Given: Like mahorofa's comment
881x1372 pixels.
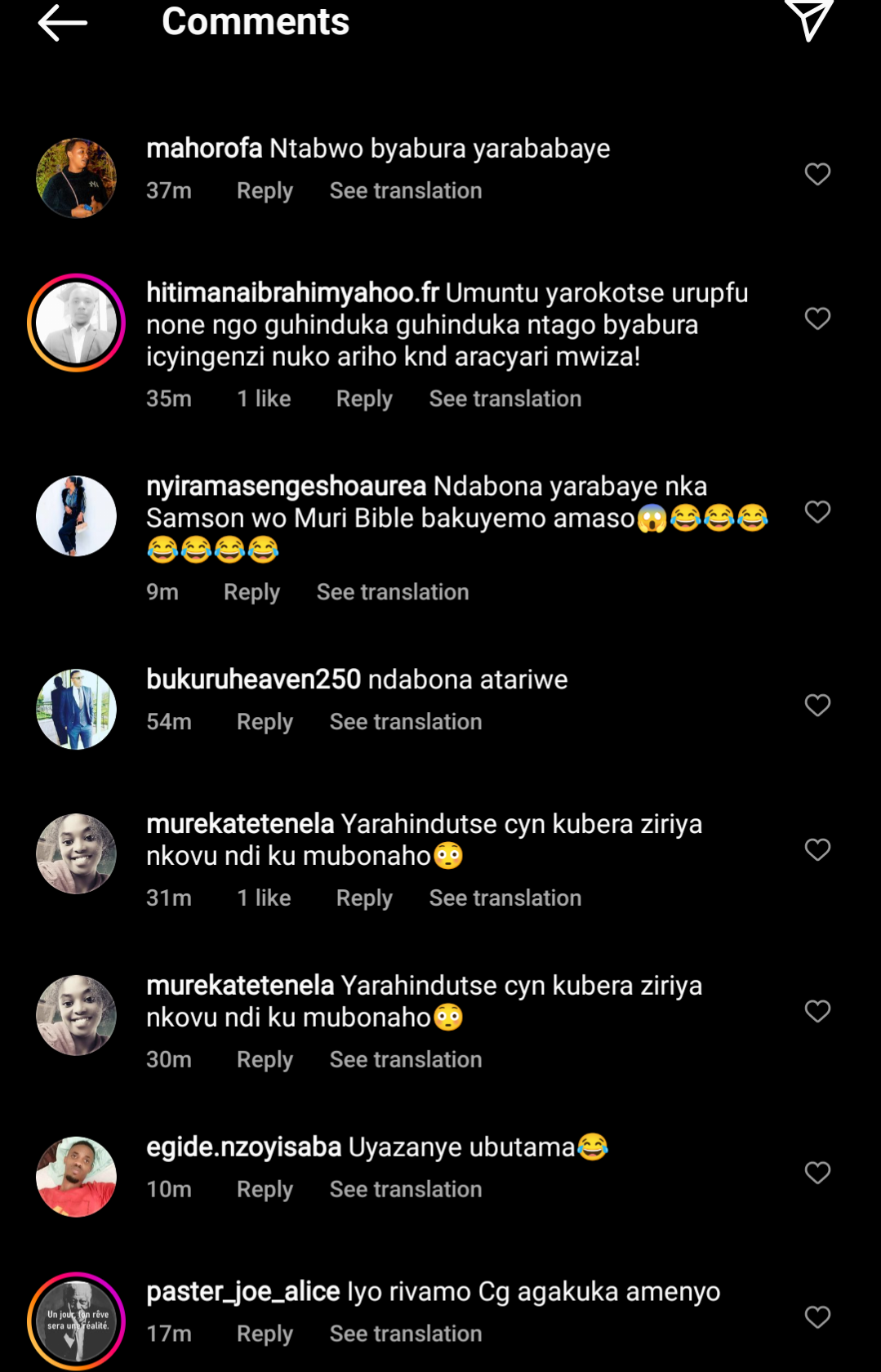Looking at the screenshot, I should pyautogui.click(x=817, y=174).
